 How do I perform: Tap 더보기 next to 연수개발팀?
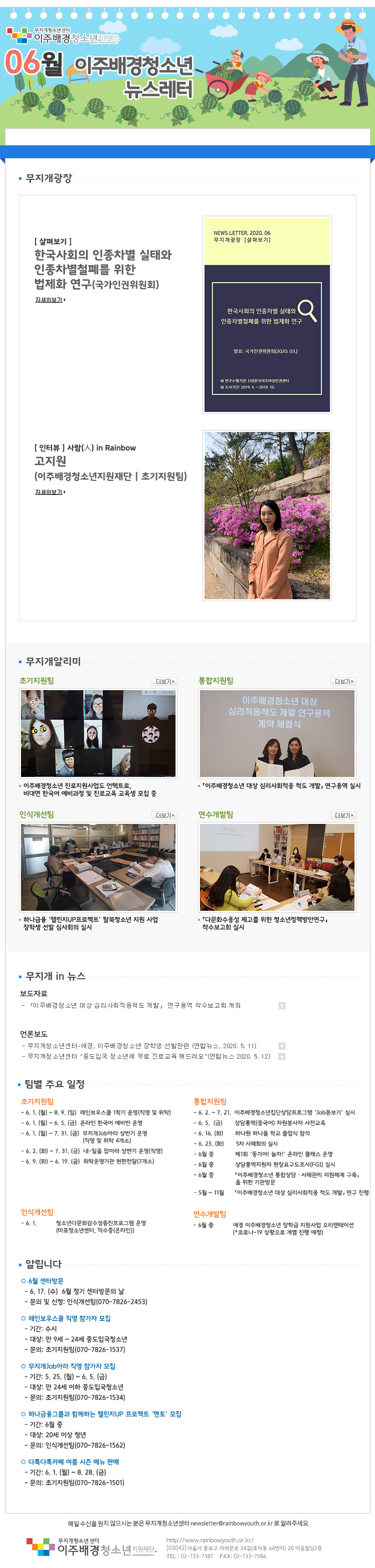click(343, 815)
